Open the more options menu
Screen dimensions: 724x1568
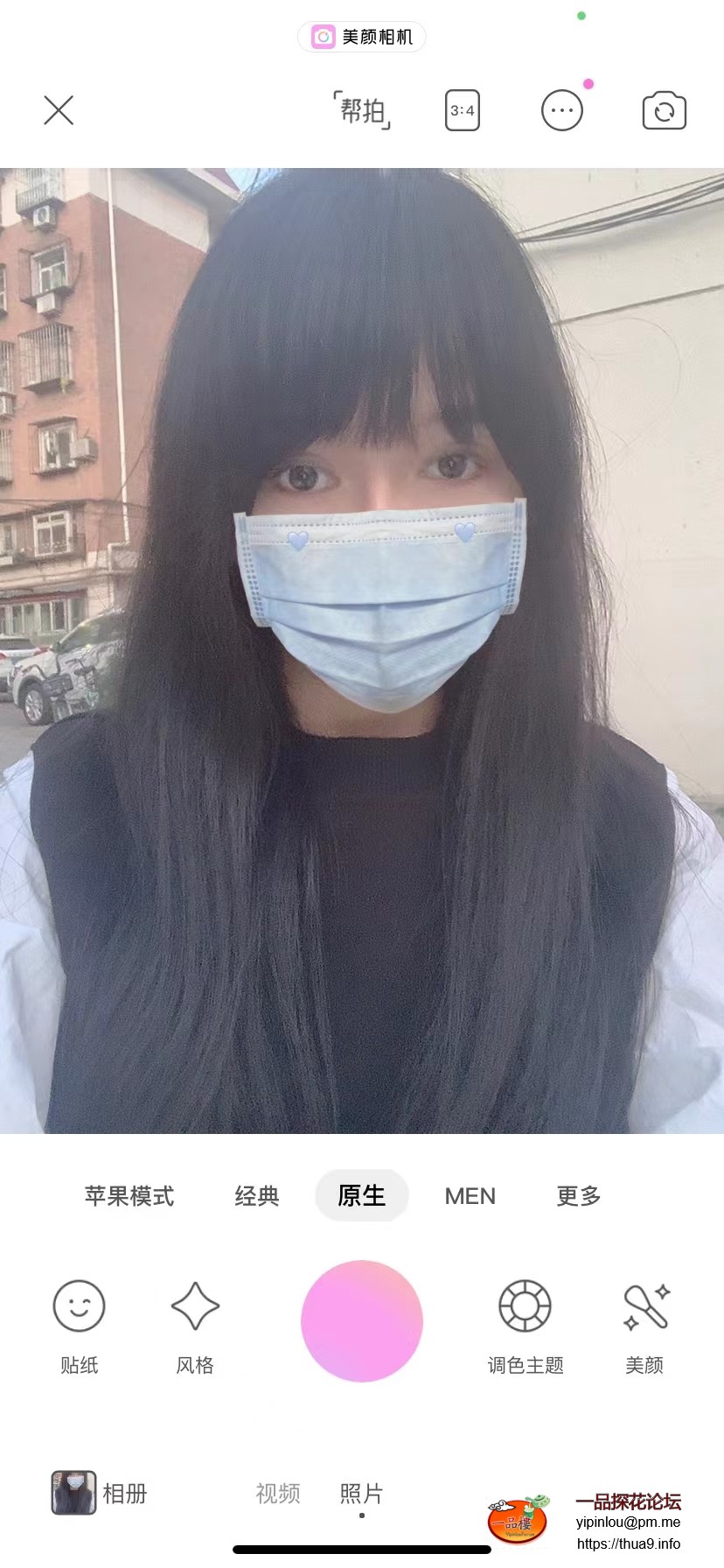[562, 111]
